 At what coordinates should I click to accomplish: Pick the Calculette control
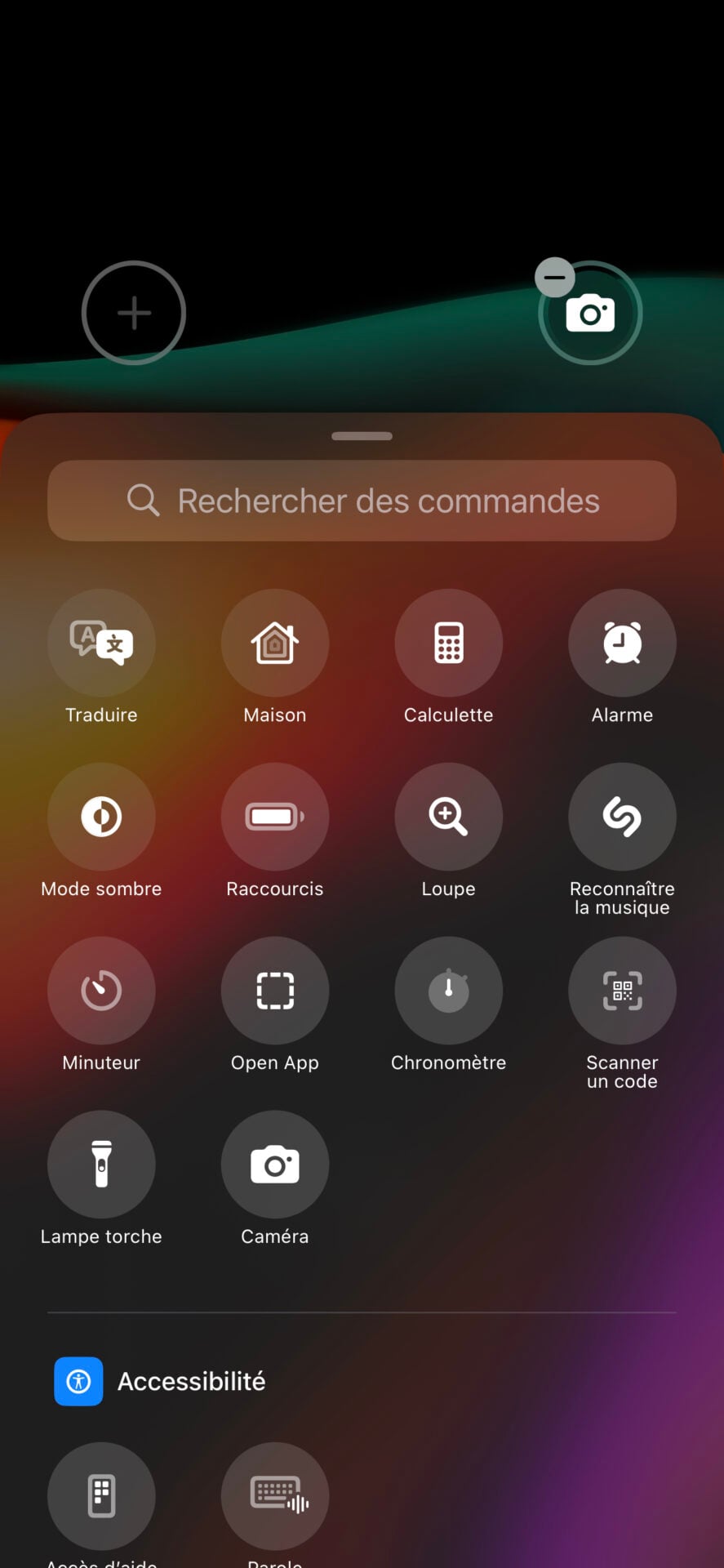tap(448, 643)
